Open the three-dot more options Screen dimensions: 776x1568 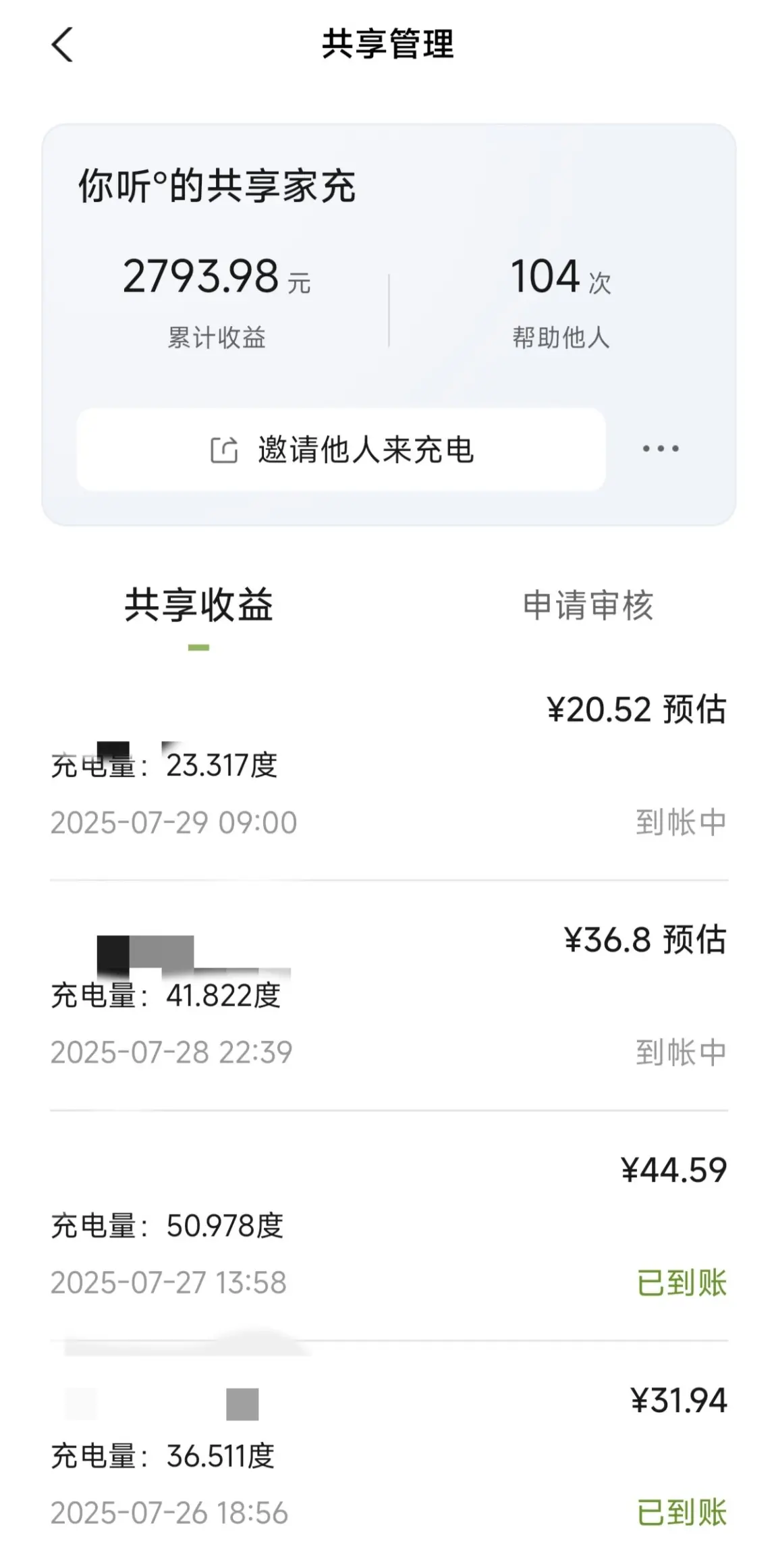click(x=661, y=449)
